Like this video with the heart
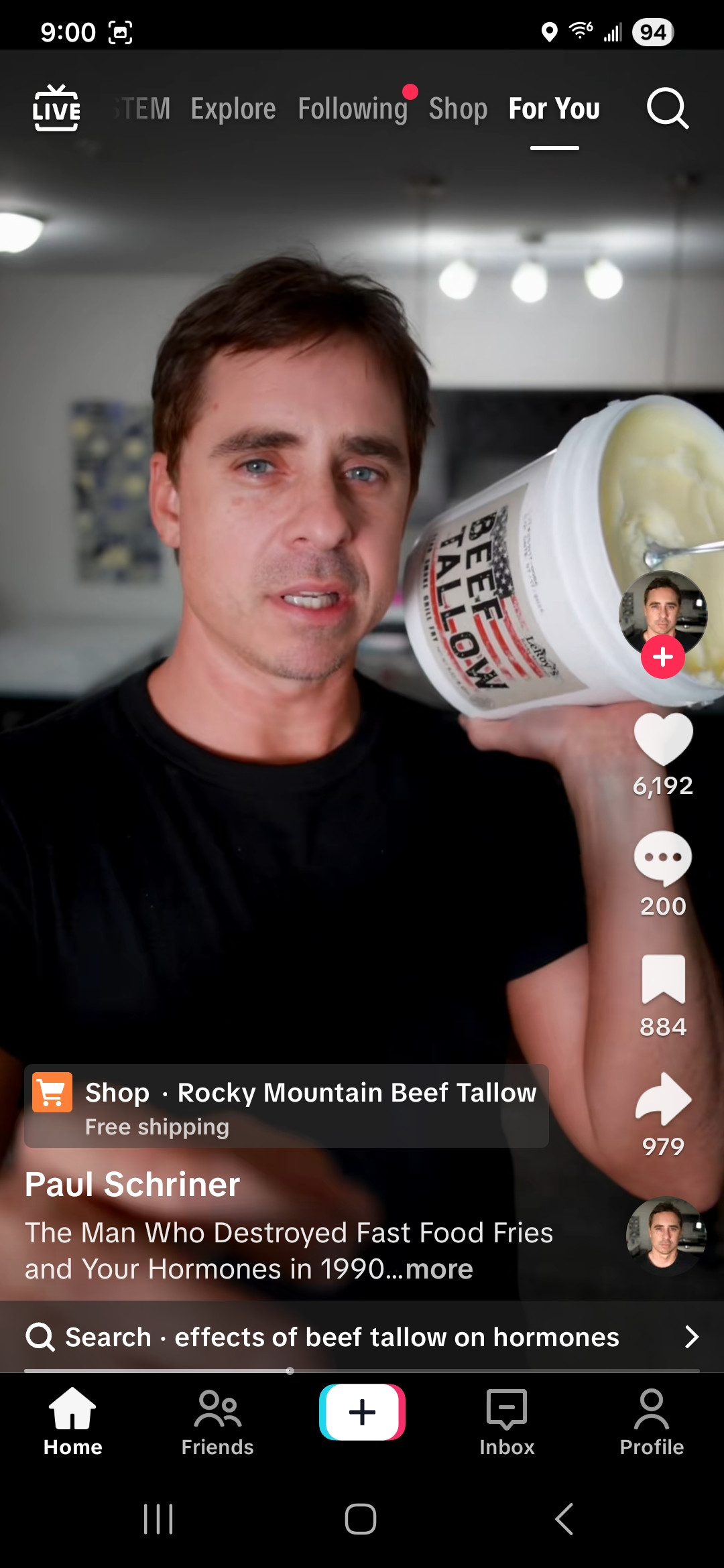The height and width of the screenshot is (1568, 724). [x=663, y=739]
